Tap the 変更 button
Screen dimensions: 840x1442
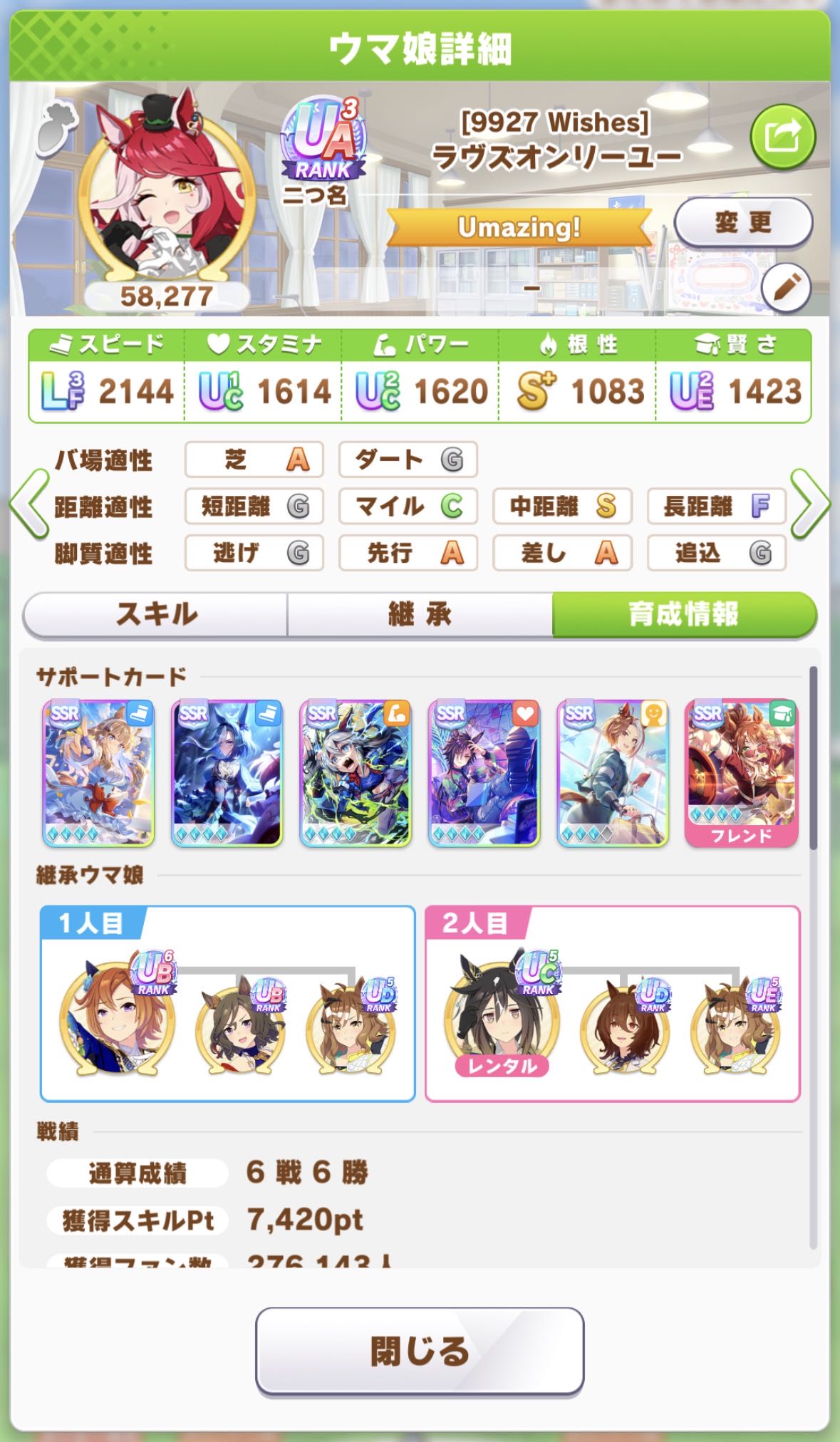click(743, 223)
